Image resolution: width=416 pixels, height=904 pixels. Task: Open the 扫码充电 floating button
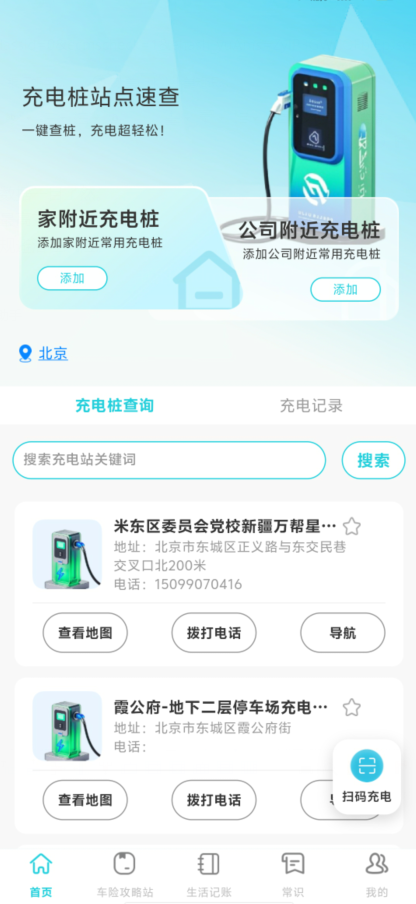coord(366,777)
